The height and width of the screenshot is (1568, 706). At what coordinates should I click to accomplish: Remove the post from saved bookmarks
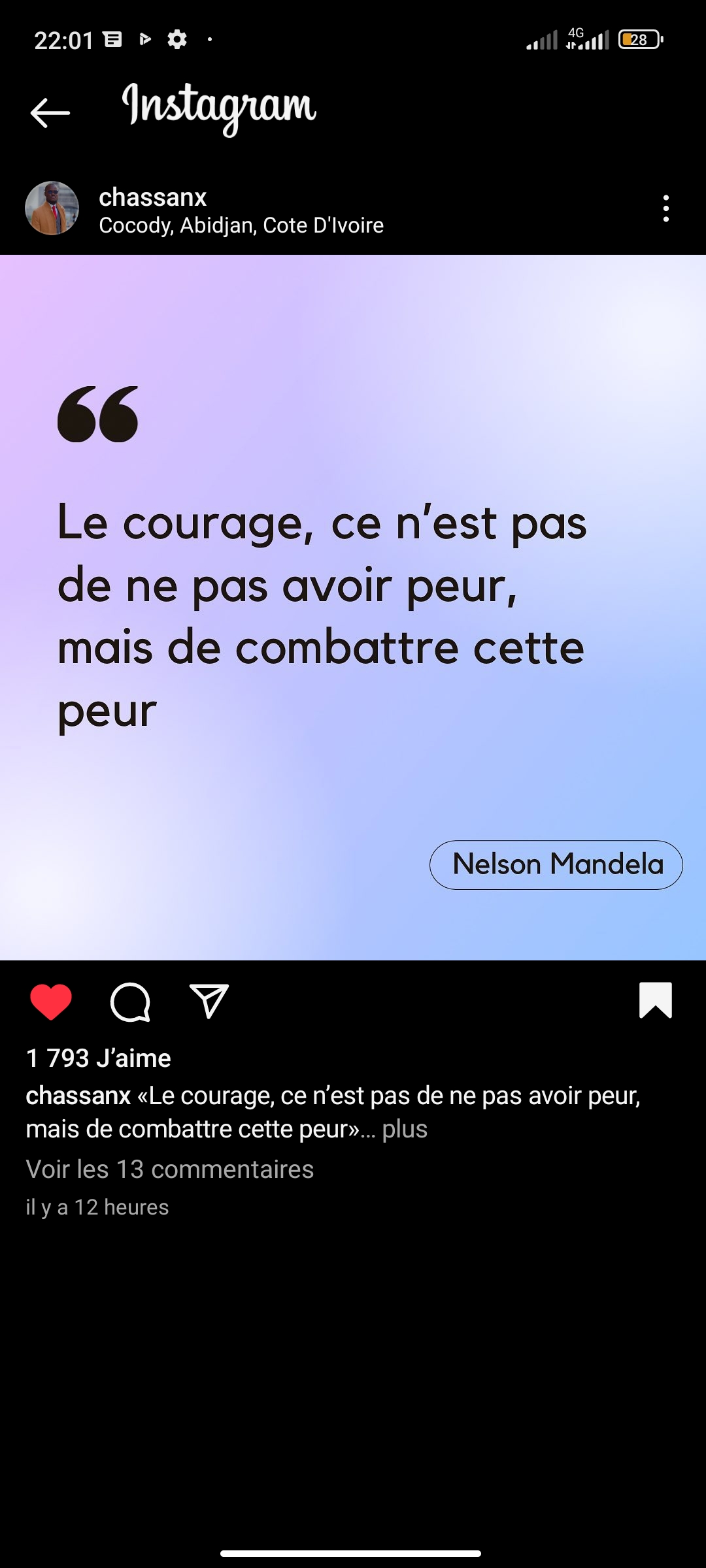tap(655, 1000)
